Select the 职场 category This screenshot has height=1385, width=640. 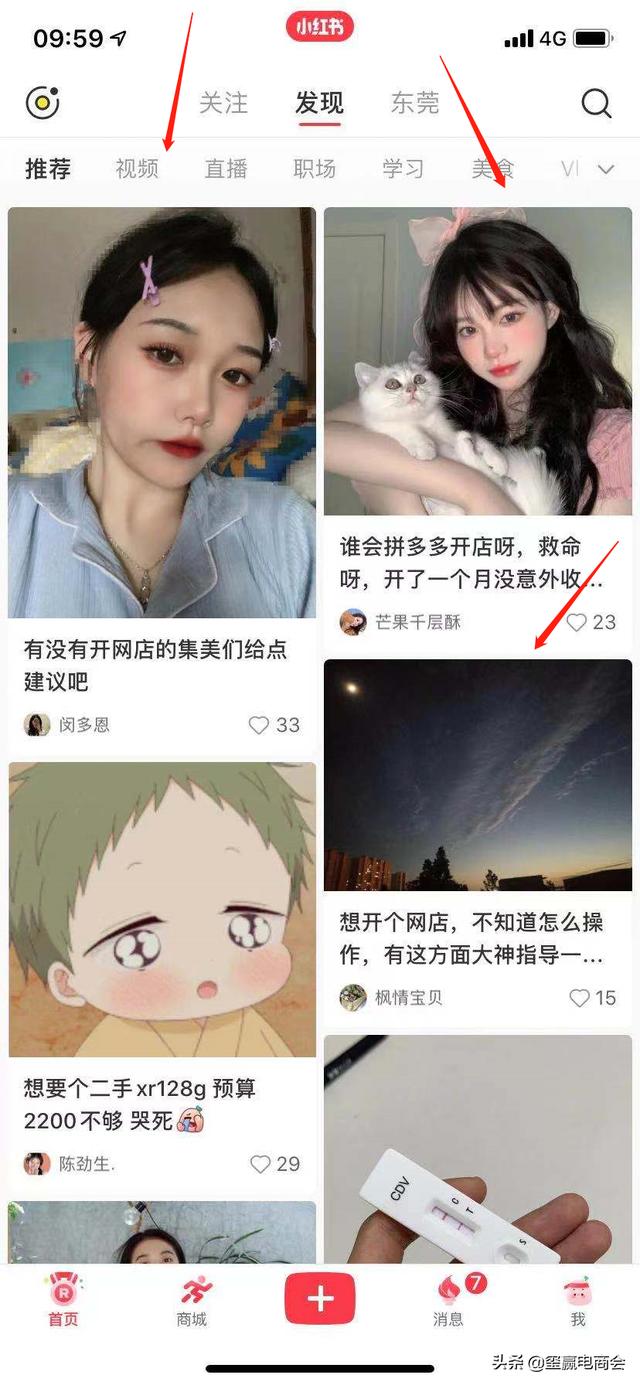tap(315, 169)
